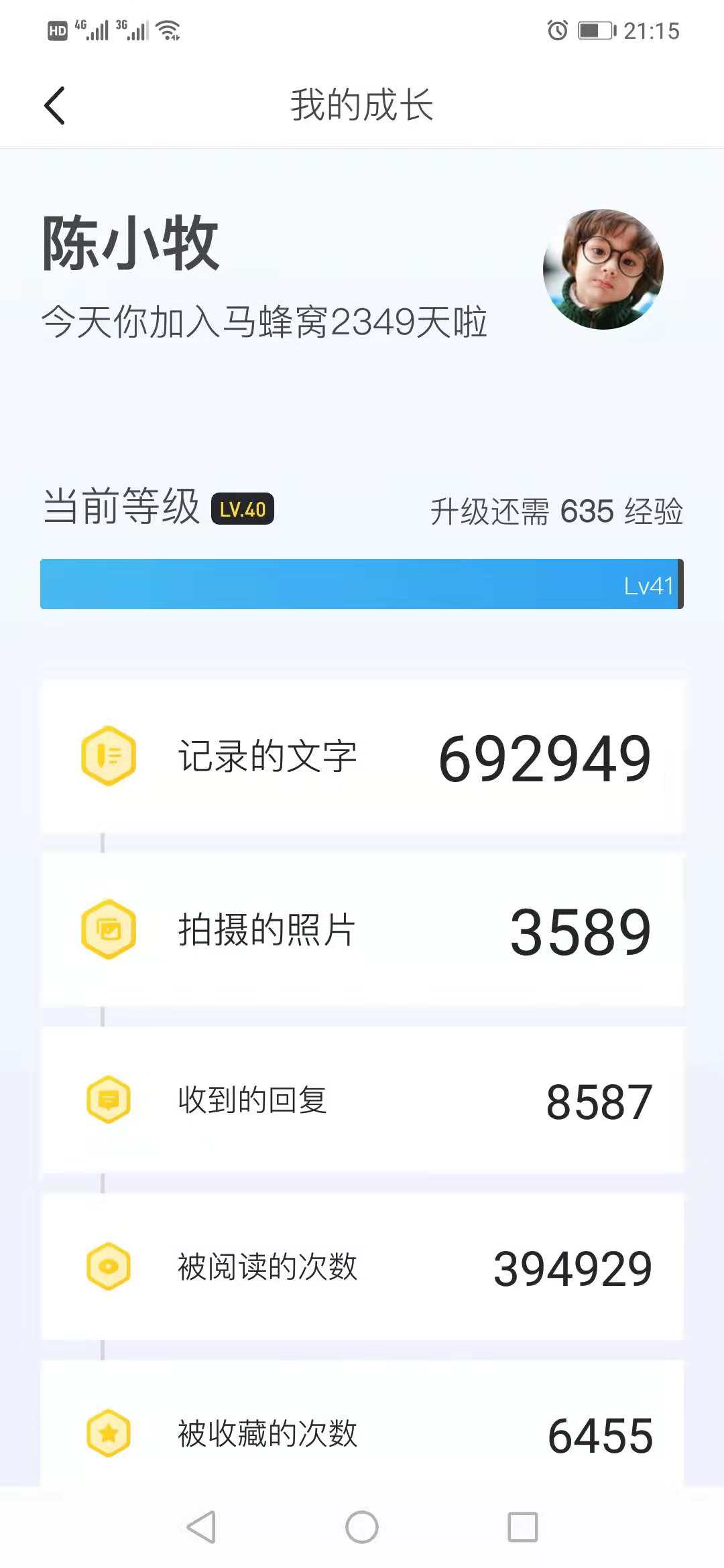The image size is (724, 1568).
Task: Tap the system home button
Action: pos(362,1527)
